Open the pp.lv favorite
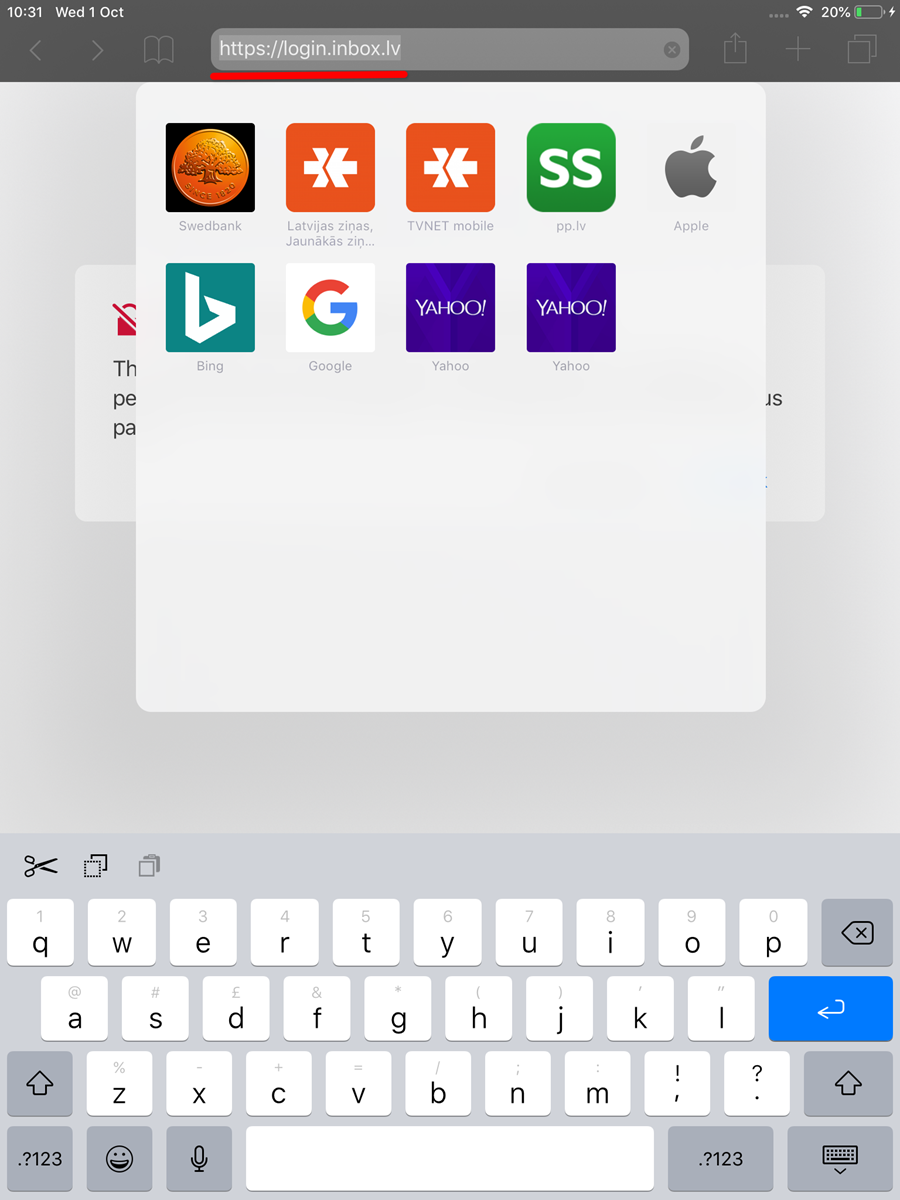The image size is (900, 1200). 571,168
